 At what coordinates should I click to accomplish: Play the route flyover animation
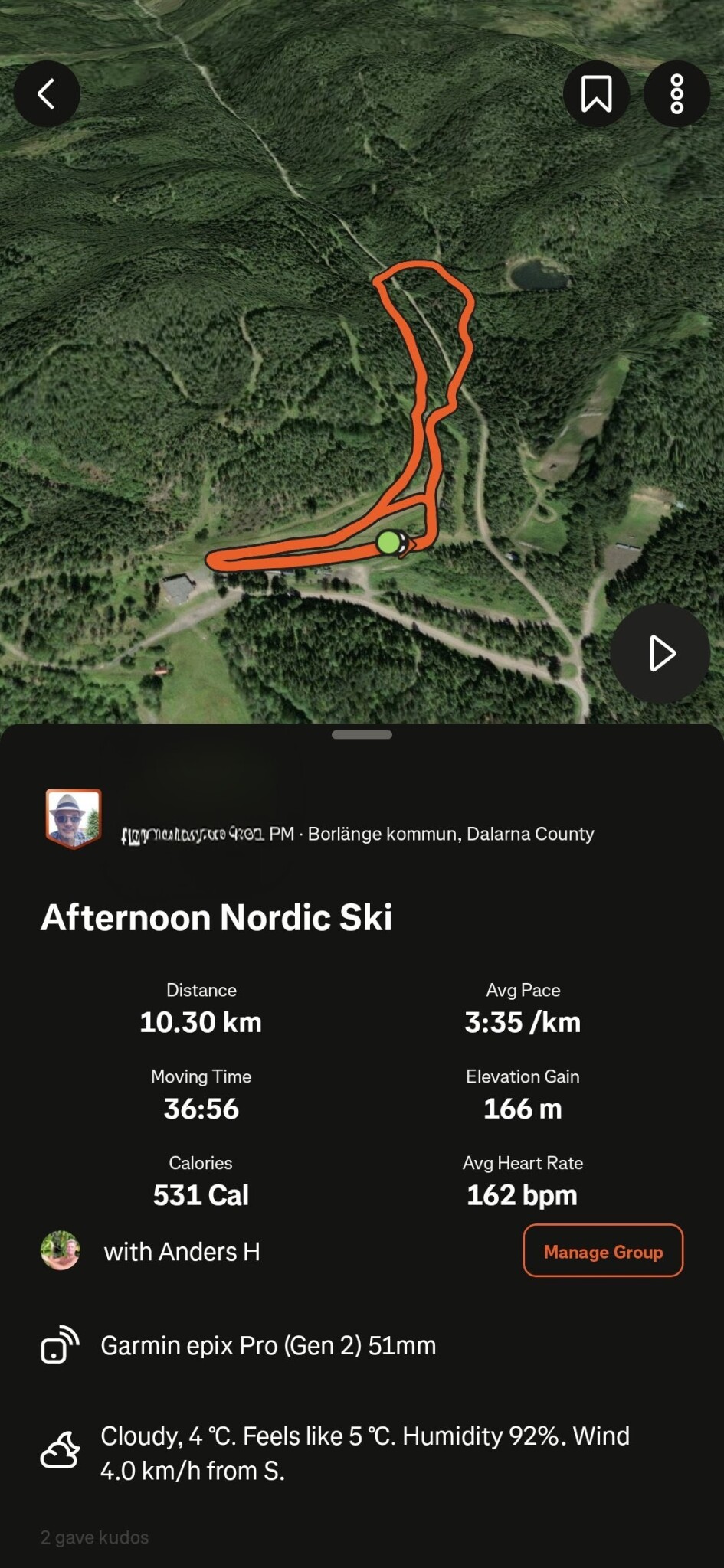(660, 653)
